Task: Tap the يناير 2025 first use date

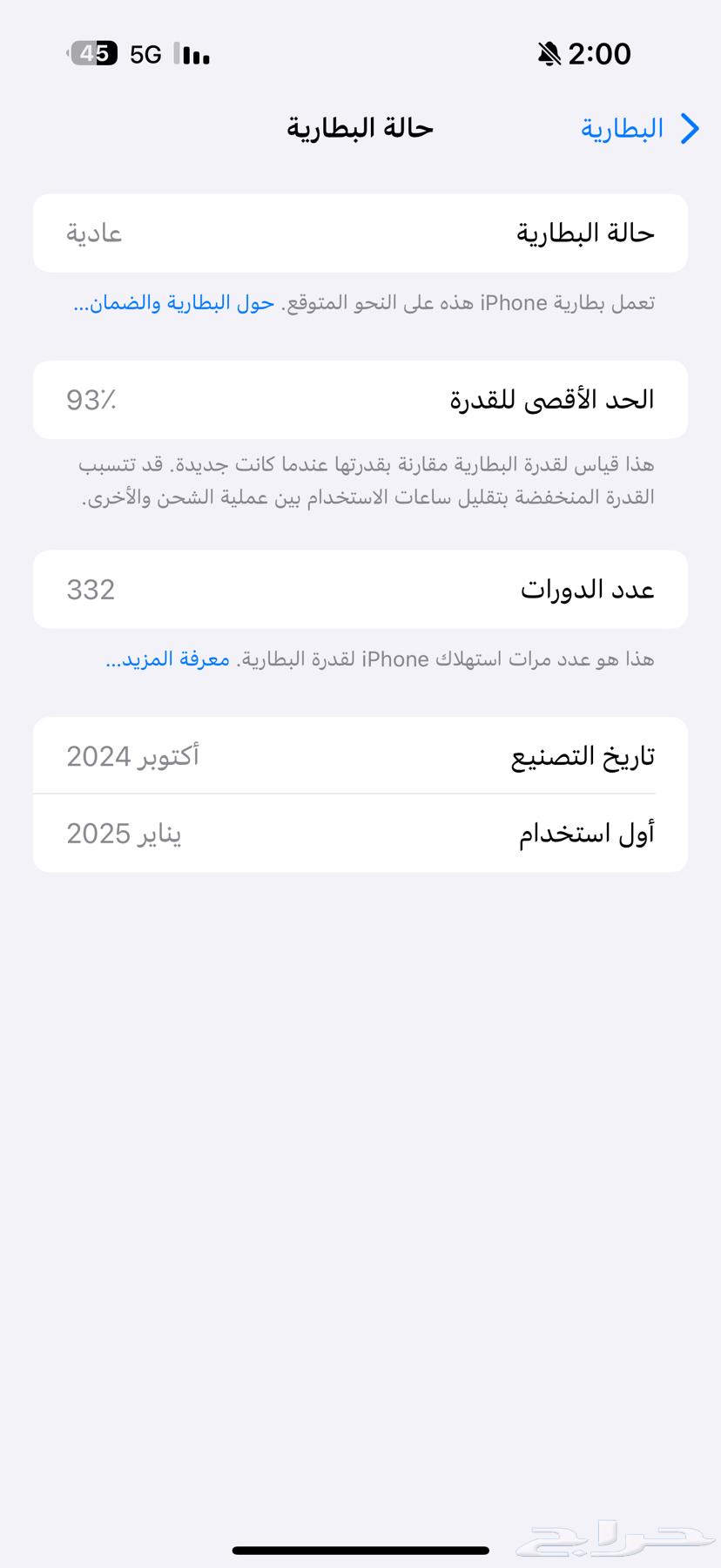Action: [125, 833]
